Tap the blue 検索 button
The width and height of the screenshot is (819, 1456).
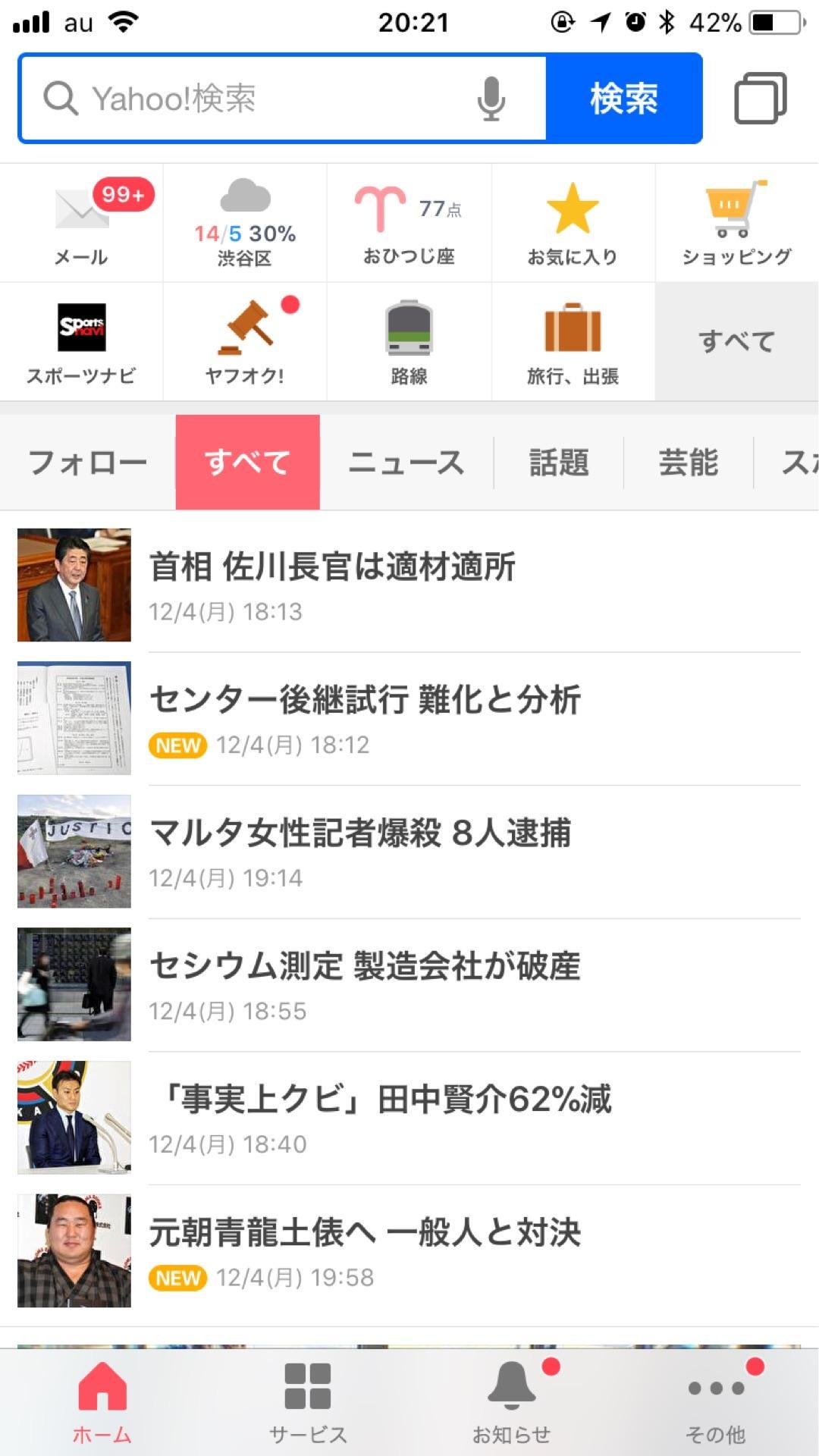623,99
